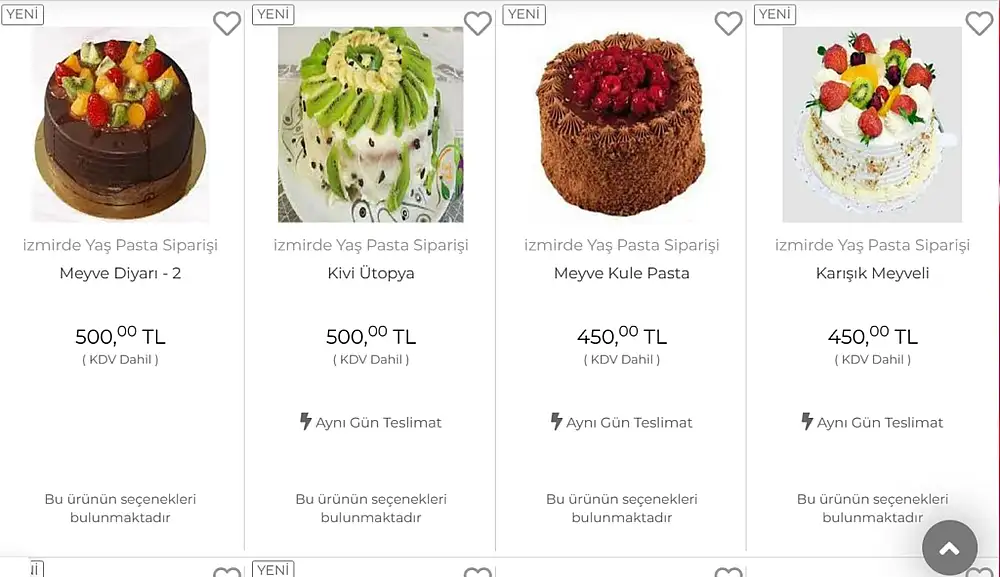
Task: Jump back to top with arrow button
Action: coord(949,548)
